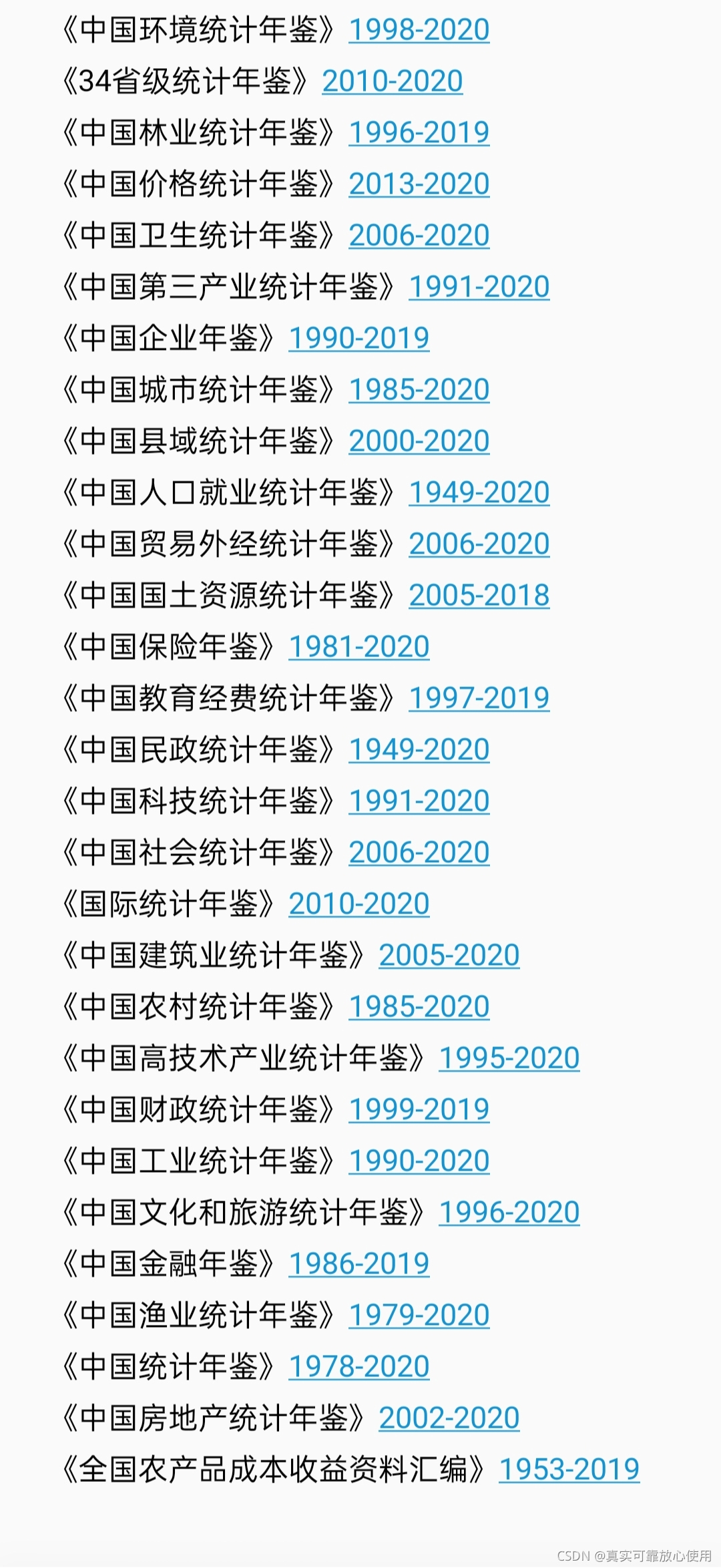Tap the 1996-2019 link for 中国林业统计年鉴
The height and width of the screenshot is (1568, 721).
coord(419,133)
